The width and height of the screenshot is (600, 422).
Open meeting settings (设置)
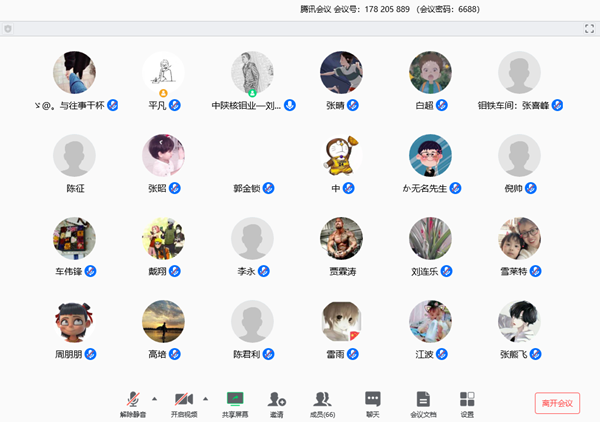(x=467, y=401)
